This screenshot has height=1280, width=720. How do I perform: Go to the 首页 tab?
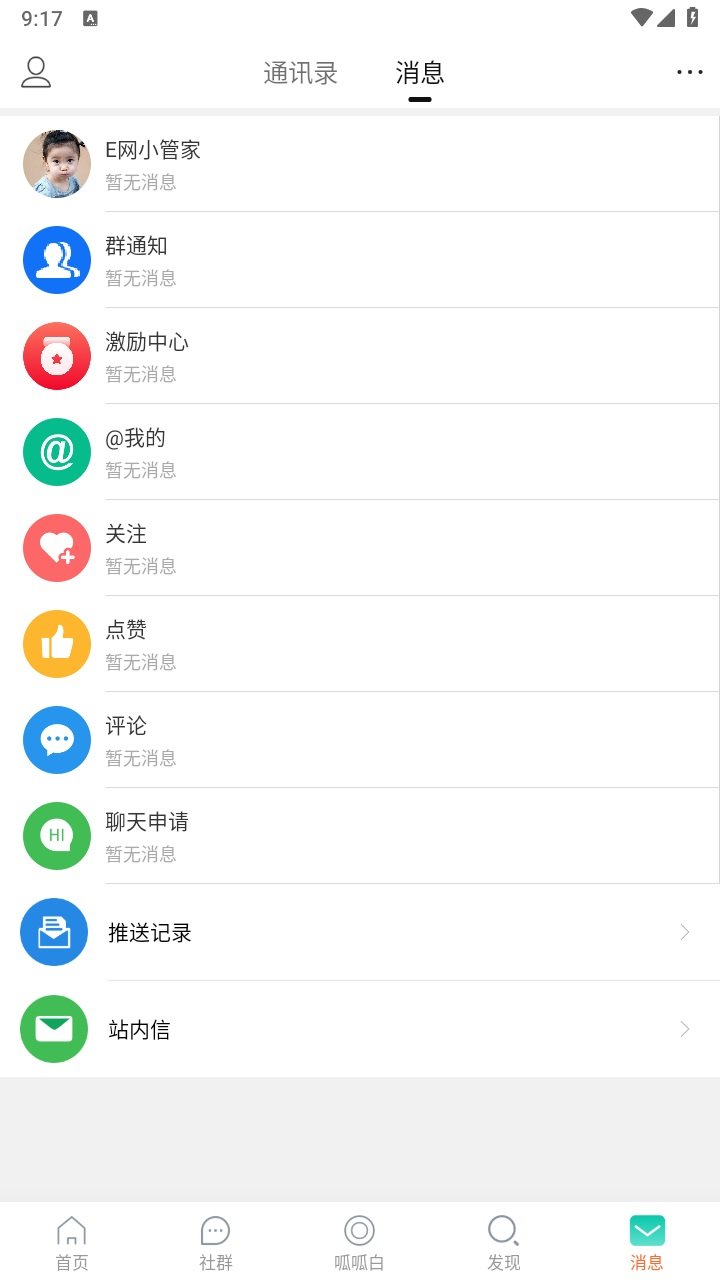72,1243
